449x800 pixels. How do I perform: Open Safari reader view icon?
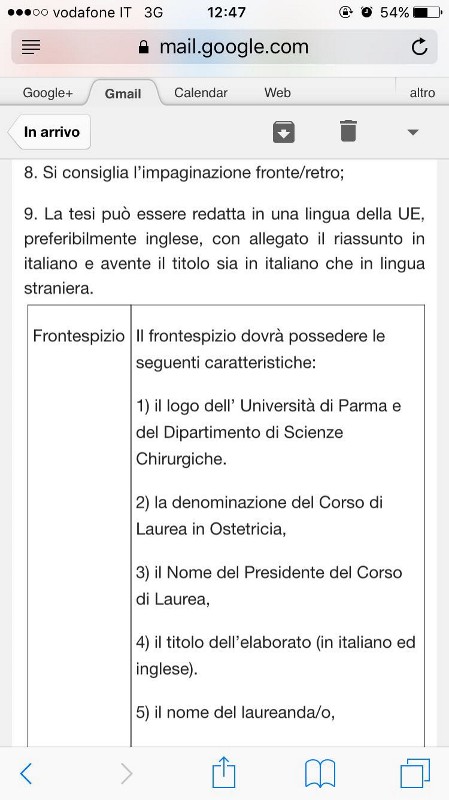(31, 47)
